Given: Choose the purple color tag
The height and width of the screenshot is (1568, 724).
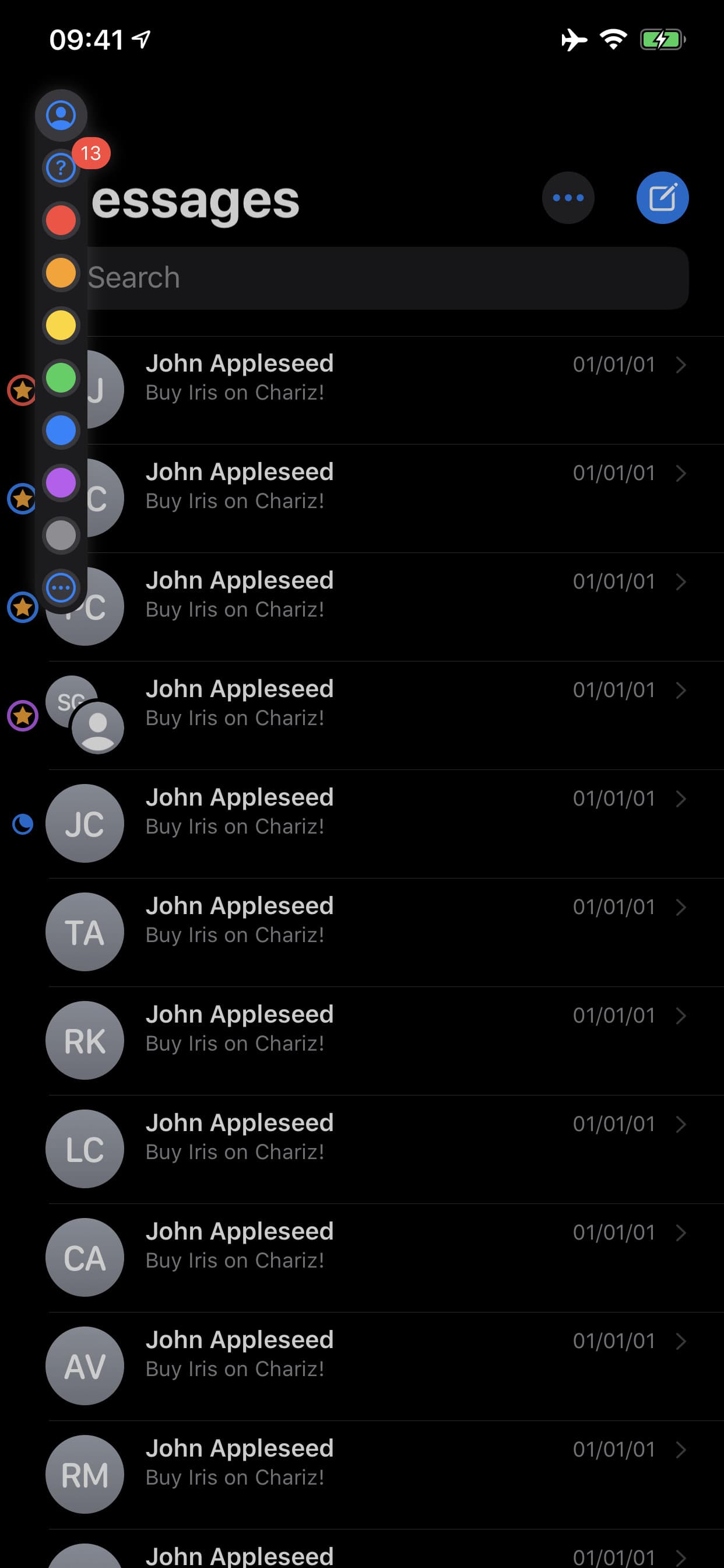Looking at the screenshot, I should (61, 482).
